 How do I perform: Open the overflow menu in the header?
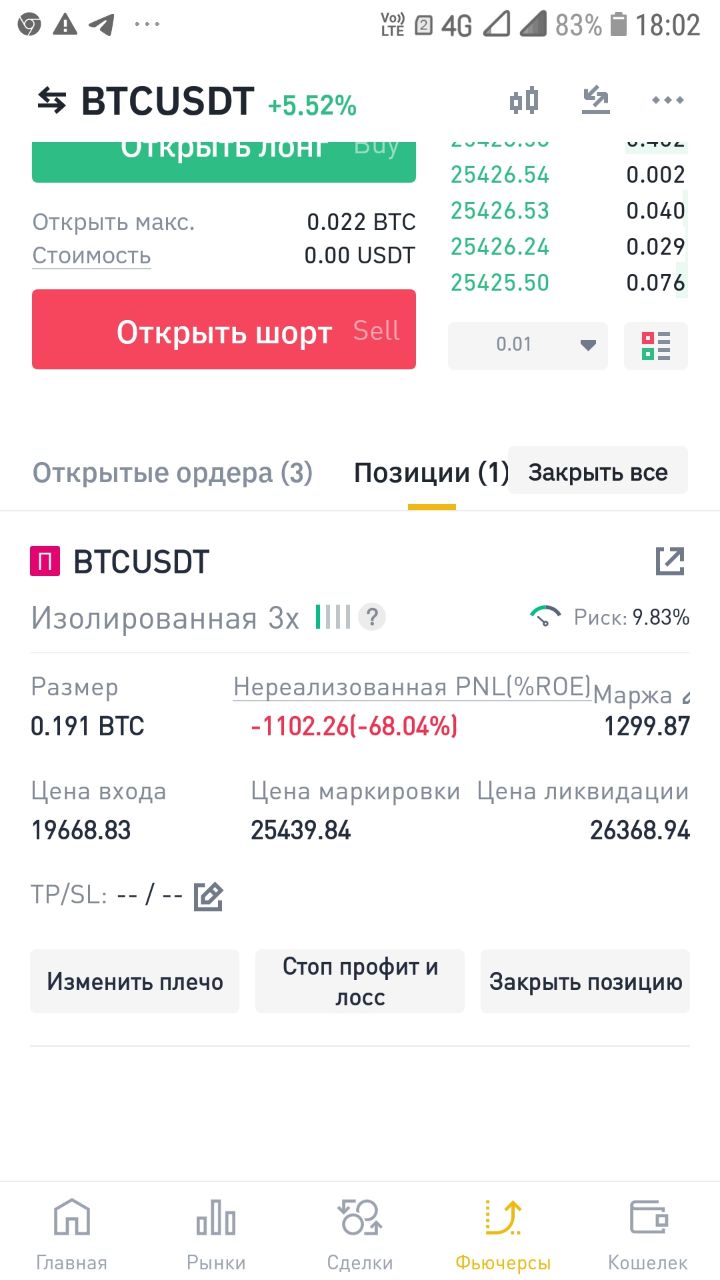pyautogui.click(x=667, y=100)
